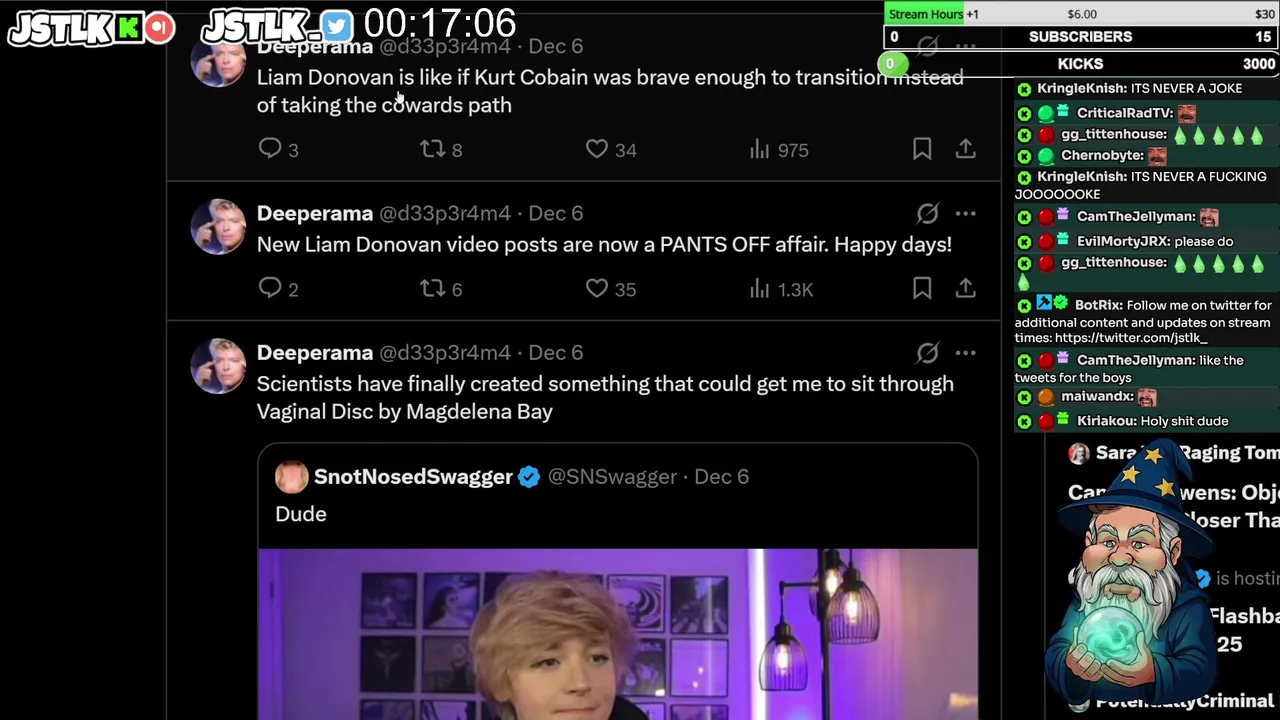Bookmark the Kurt Cobain tweet
1280x720 pixels.
[922, 149]
